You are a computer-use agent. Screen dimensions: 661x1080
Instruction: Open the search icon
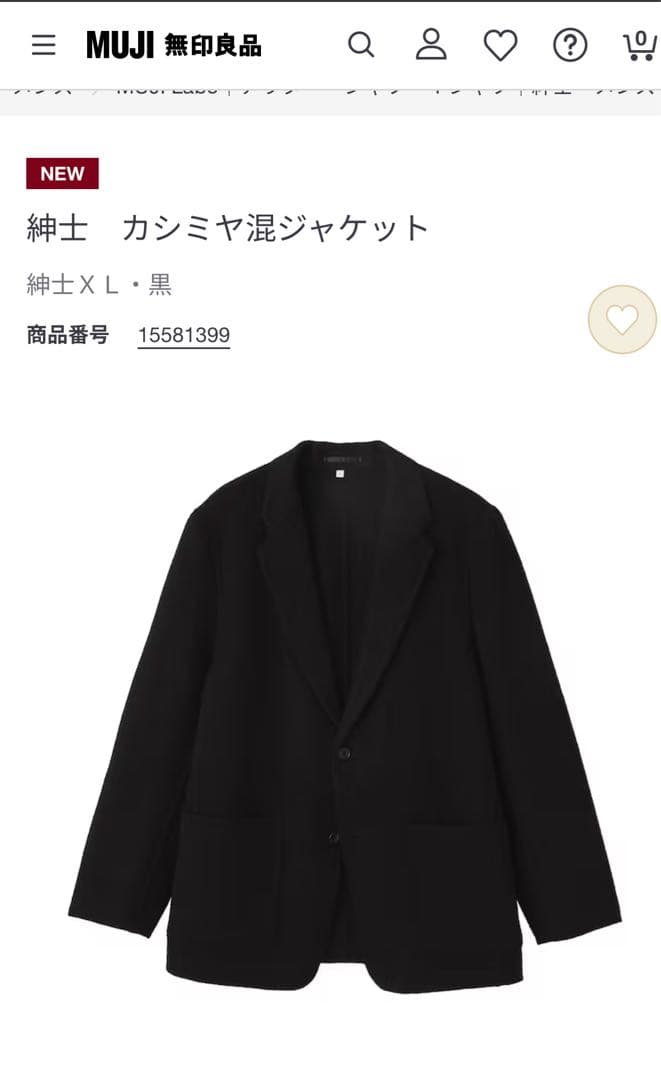(x=361, y=45)
